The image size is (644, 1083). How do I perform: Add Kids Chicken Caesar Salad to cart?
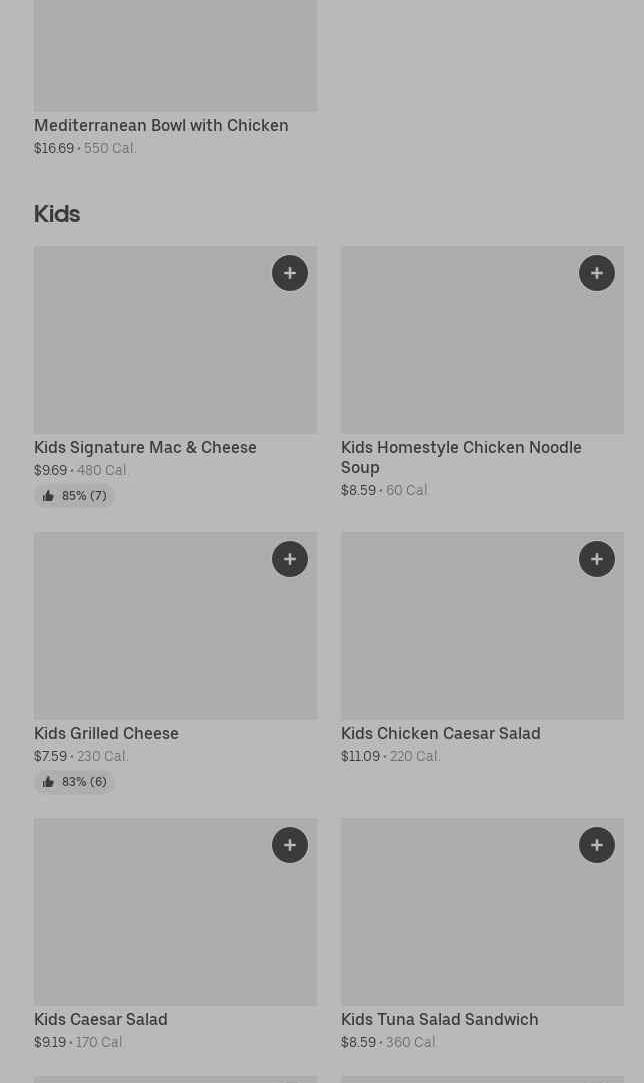[x=597, y=559]
